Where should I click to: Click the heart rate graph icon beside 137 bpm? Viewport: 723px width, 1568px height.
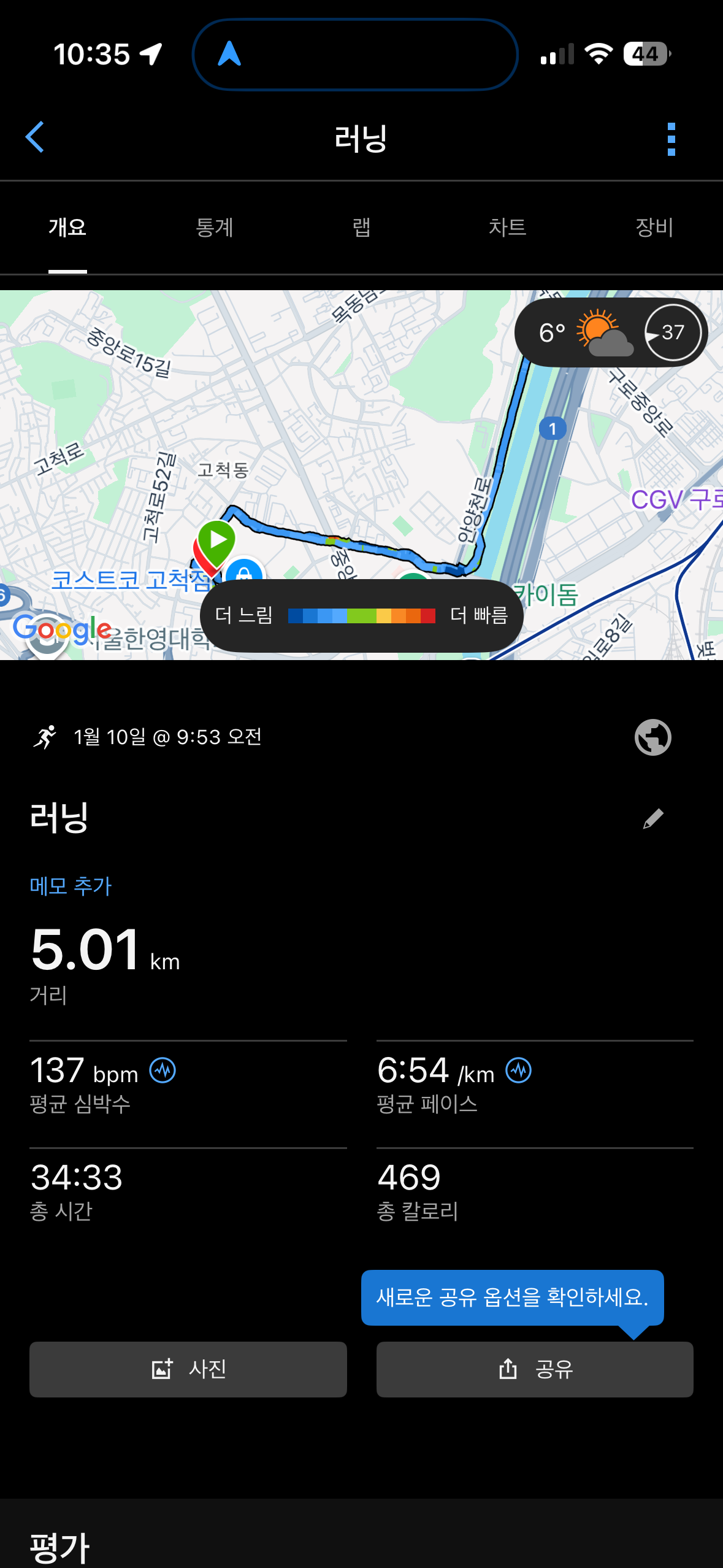point(163,1069)
